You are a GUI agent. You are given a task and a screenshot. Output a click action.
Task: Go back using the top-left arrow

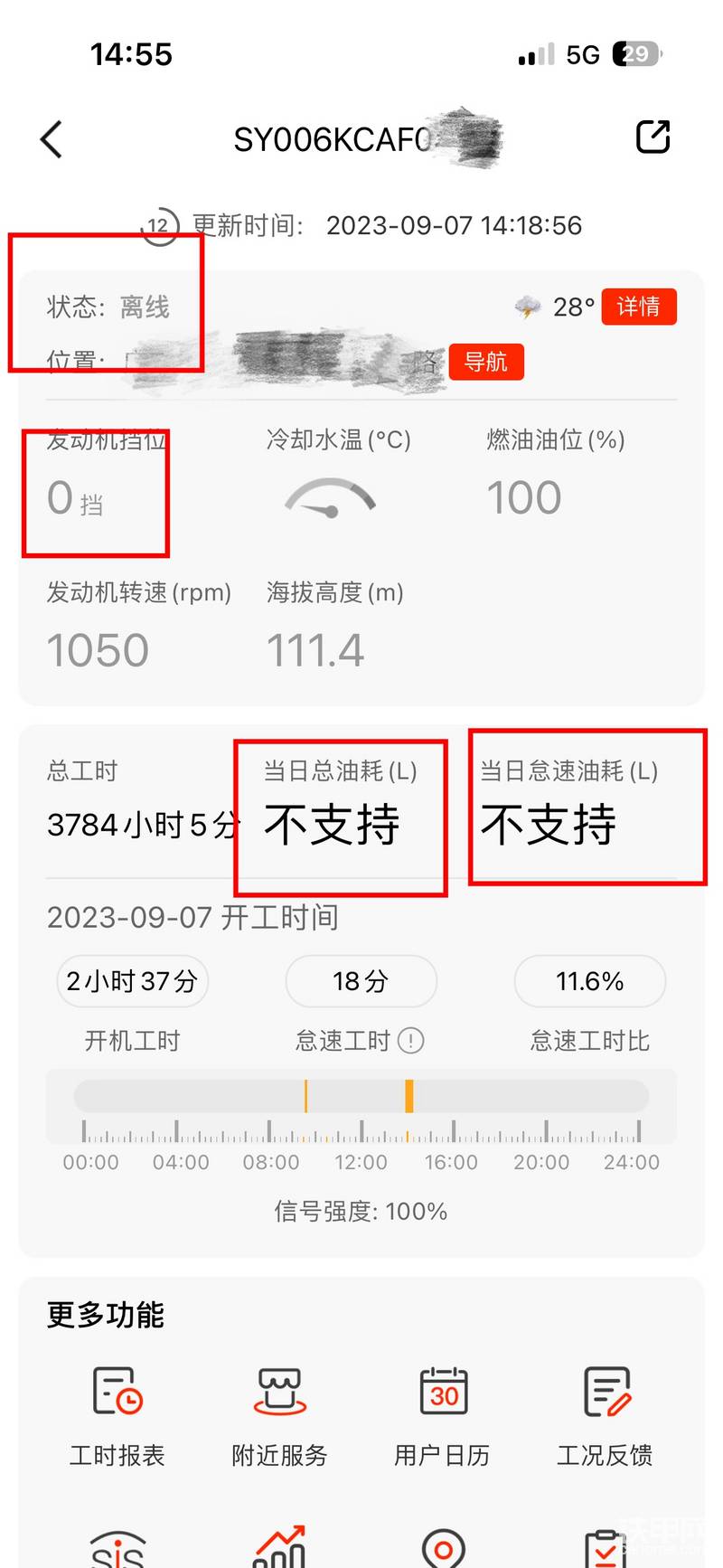click(52, 139)
